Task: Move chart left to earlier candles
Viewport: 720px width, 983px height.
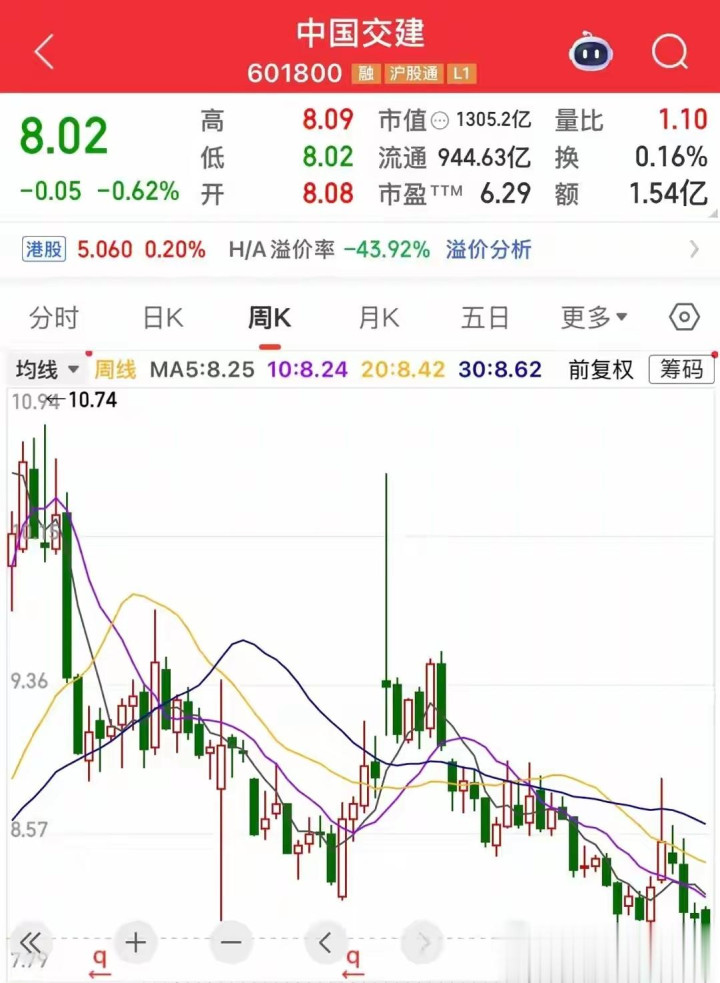Action: pyautogui.click(x=325, y=942)
